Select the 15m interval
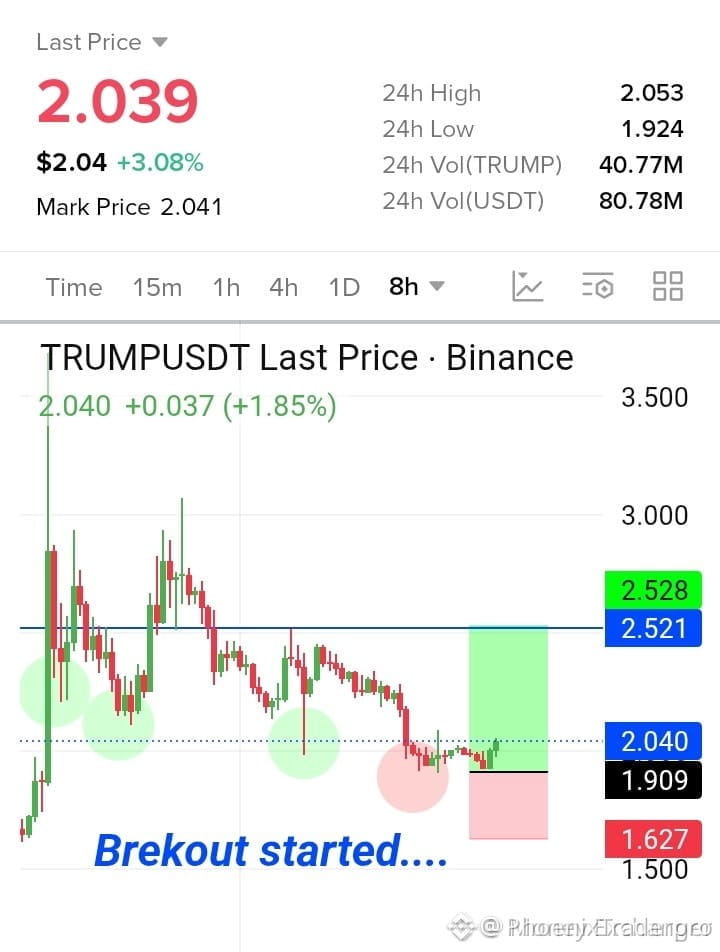The height and width of the screenshot is (952, 720). (x=157, y=287)
